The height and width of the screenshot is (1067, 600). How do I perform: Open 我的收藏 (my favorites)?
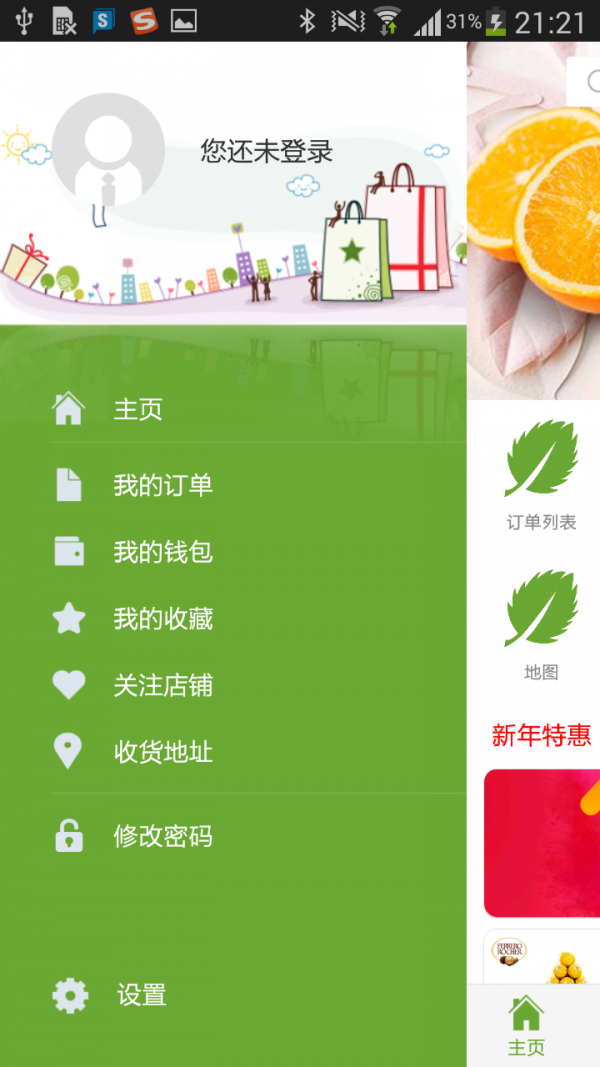tap(162, 619)
